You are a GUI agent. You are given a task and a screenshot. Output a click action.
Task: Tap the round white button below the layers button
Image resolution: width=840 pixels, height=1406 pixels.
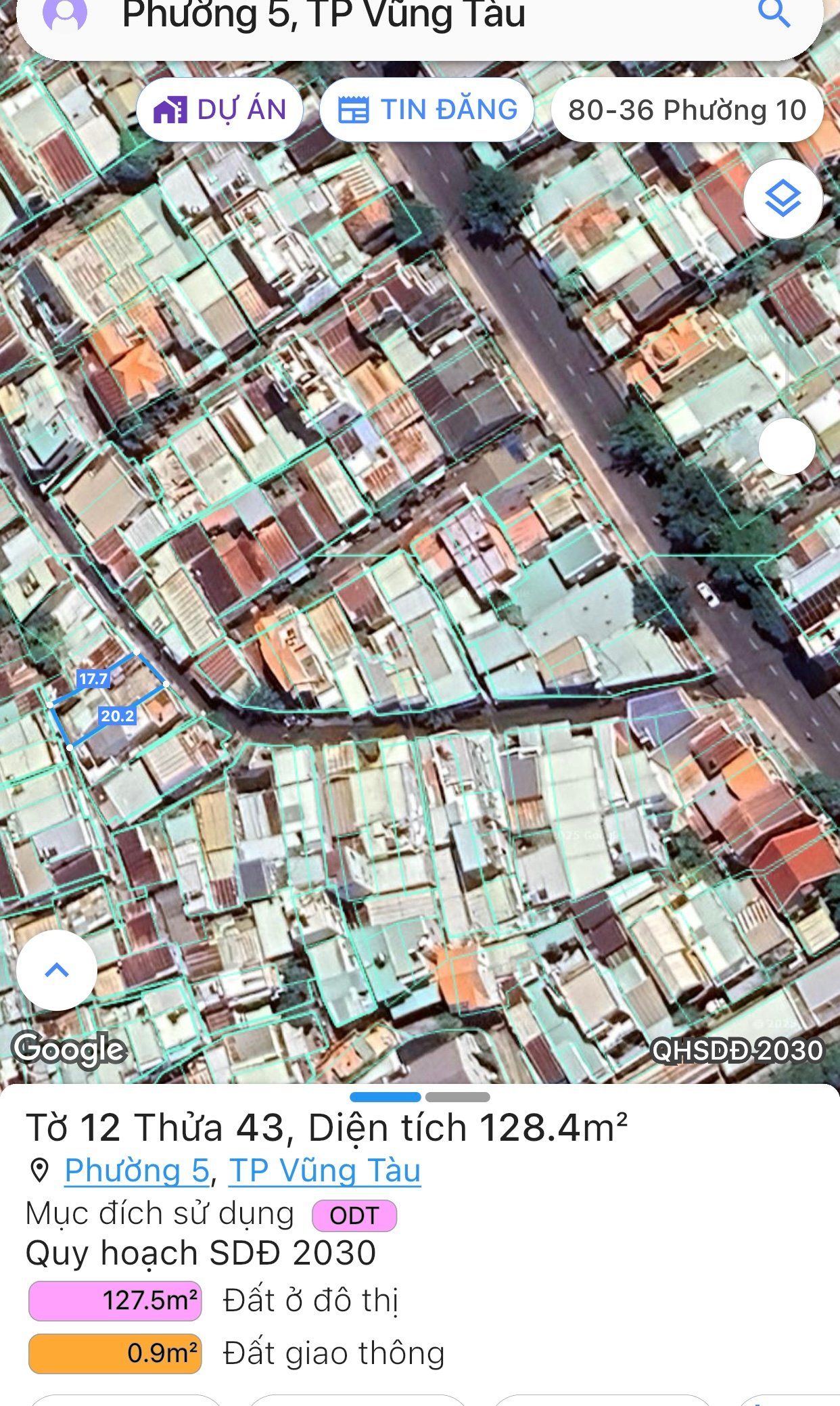click(787, 447)
